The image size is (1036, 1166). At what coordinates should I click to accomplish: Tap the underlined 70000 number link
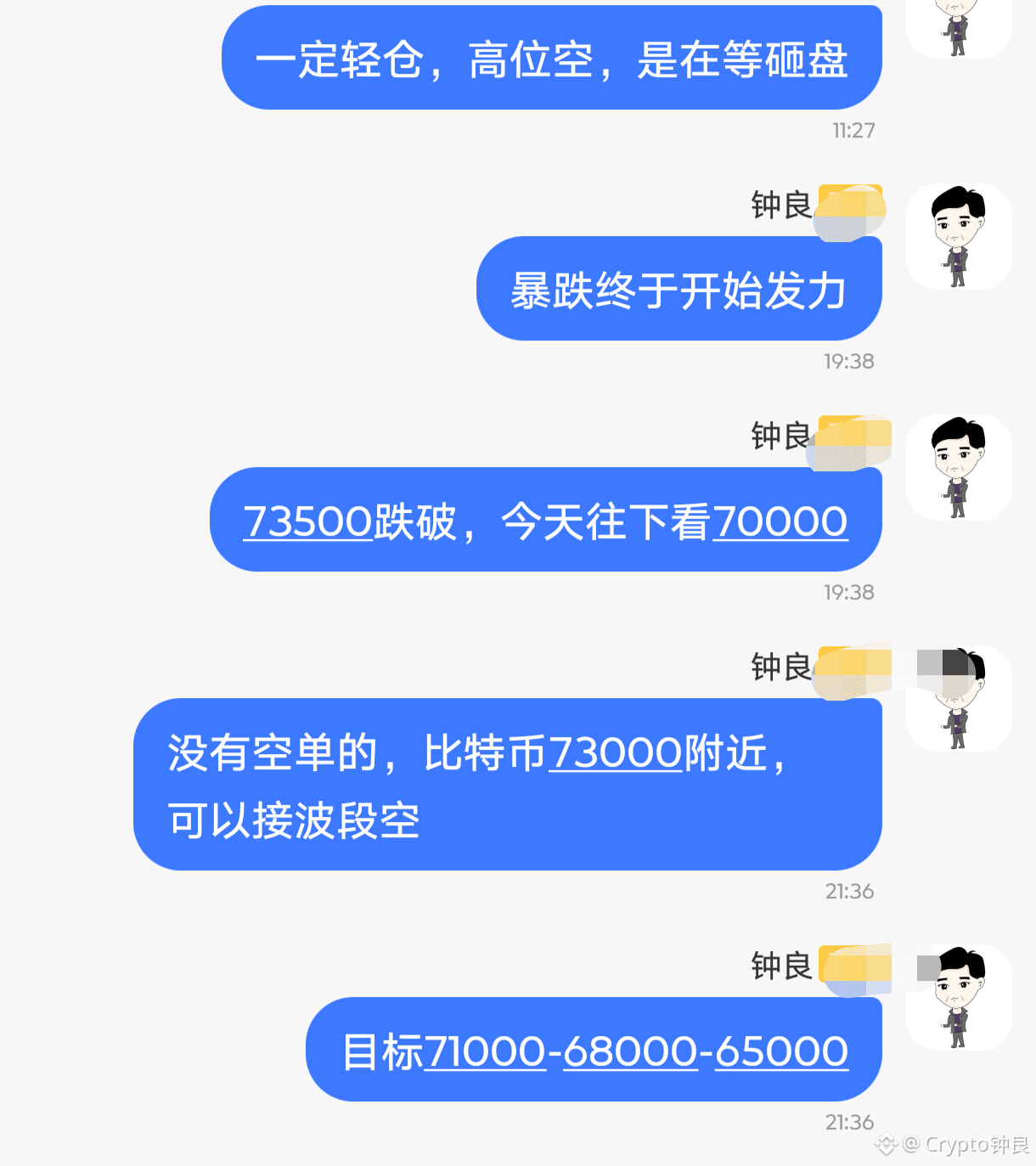(780, 521)
